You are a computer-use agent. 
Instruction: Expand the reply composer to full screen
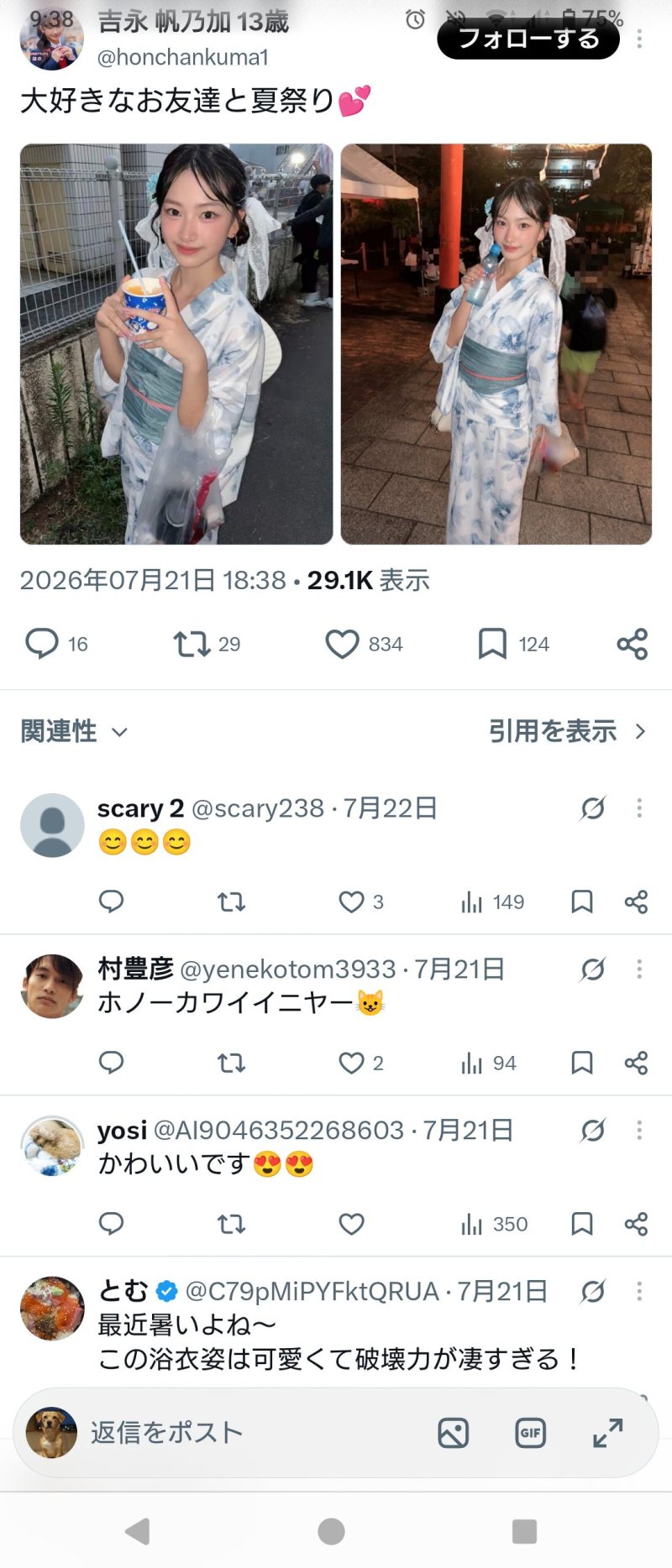point(607,1433)
